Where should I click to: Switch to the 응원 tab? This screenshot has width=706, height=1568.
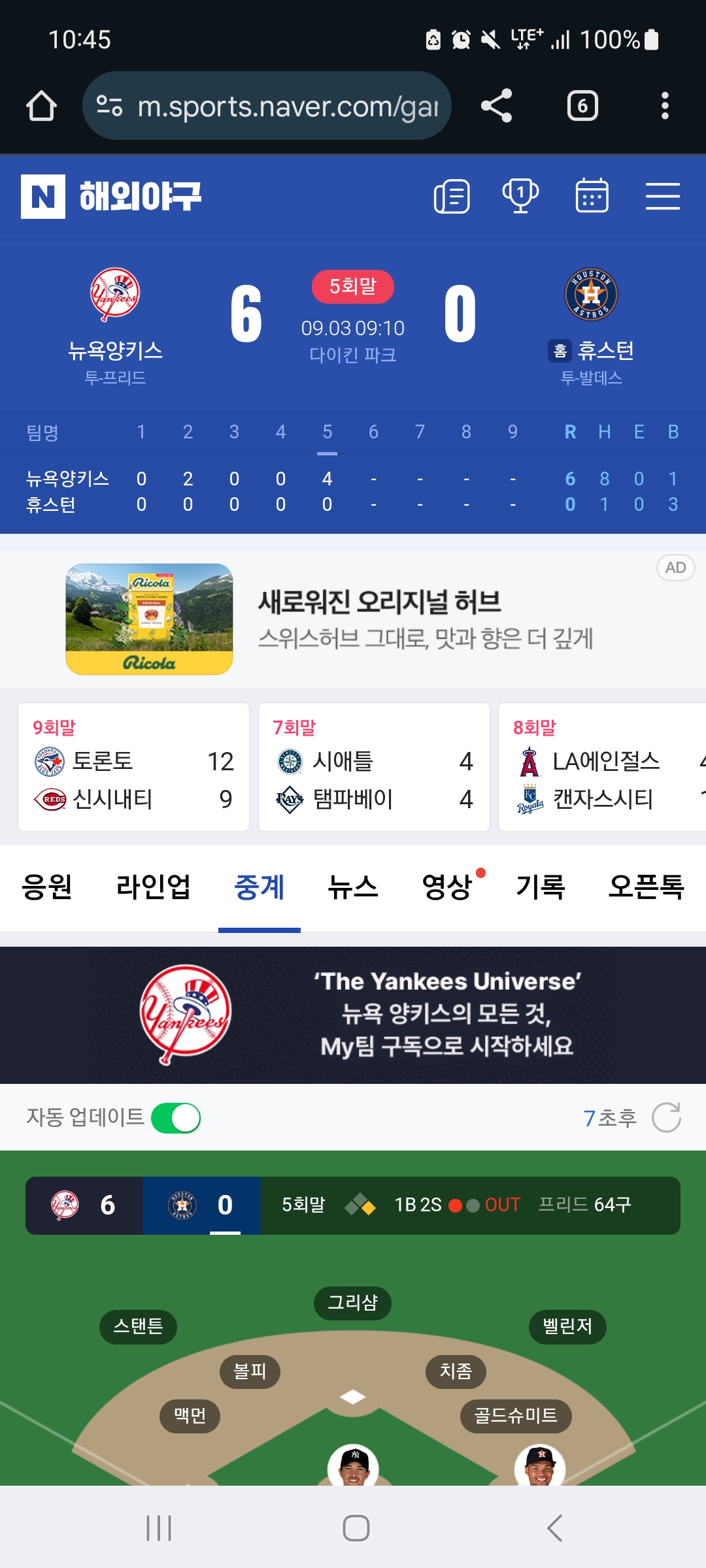46,887
